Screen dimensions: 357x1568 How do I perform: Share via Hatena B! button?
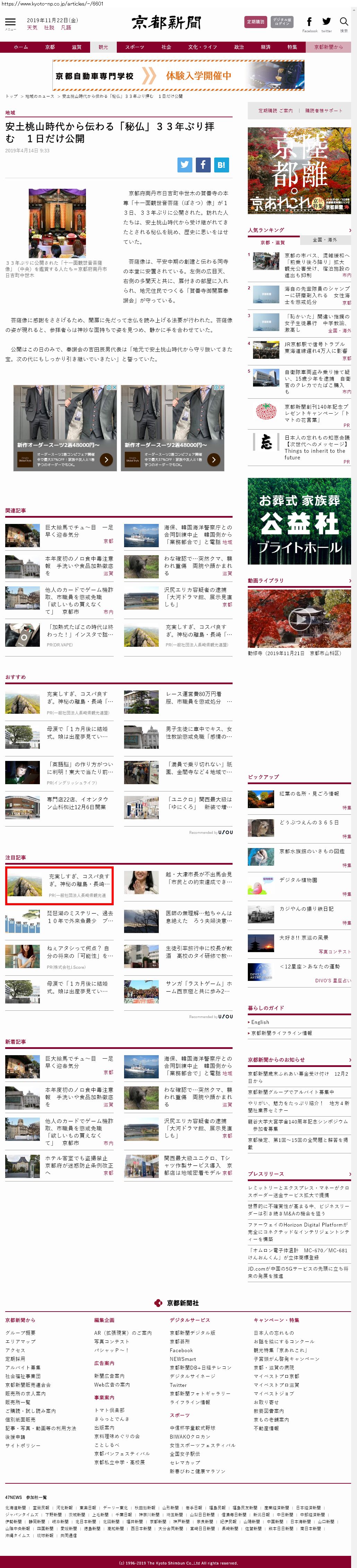[x=221, y=164]
